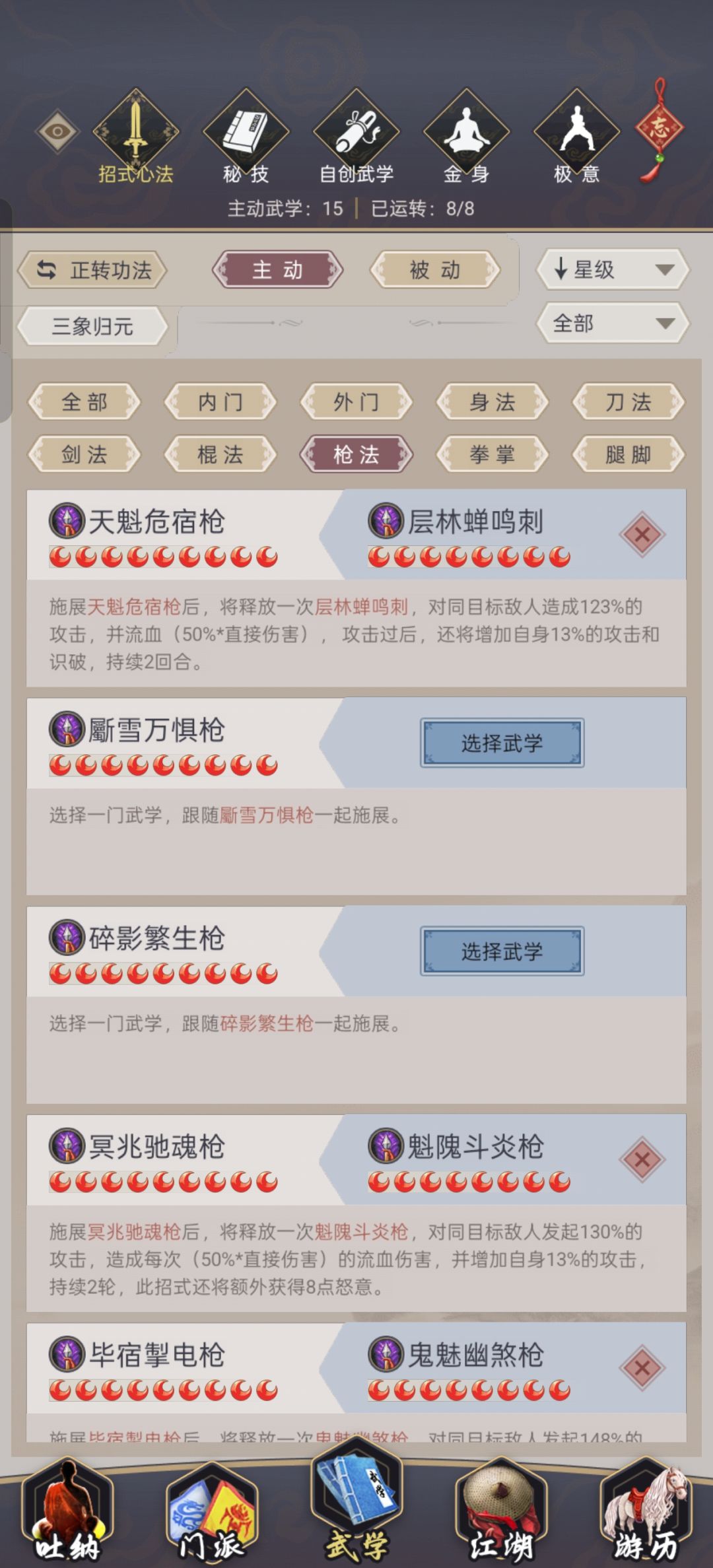Switch to the 剑法 category tab
Image resolution: width=713 pixels, height=1568 pixels.
[85, 454]
